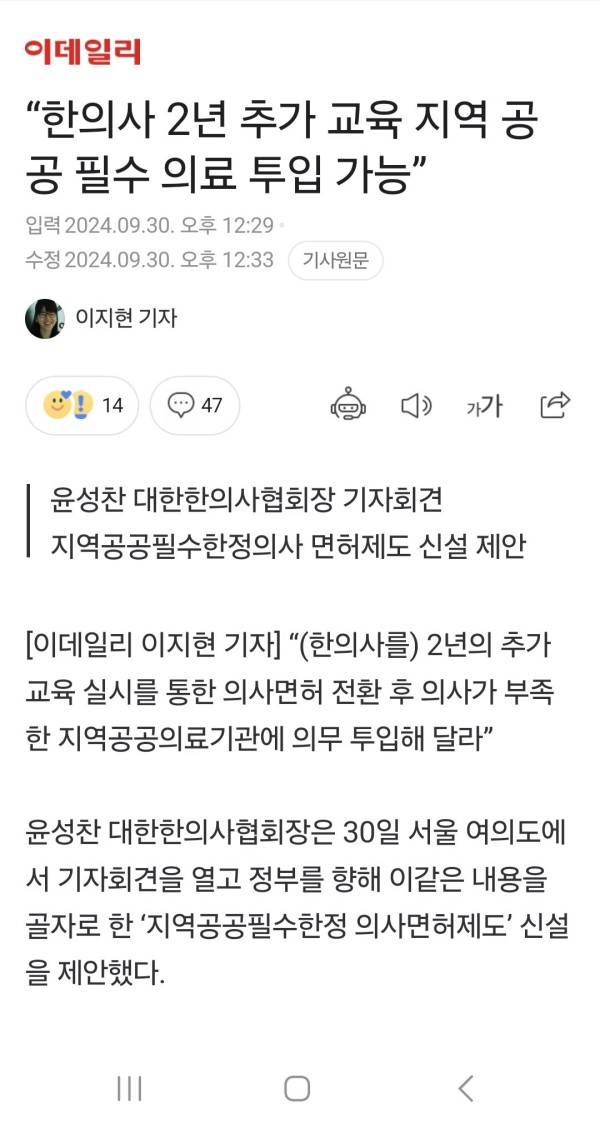Viewport: 600px width, 1128px height.
Task: Share this article
Action: click(555, 406)
